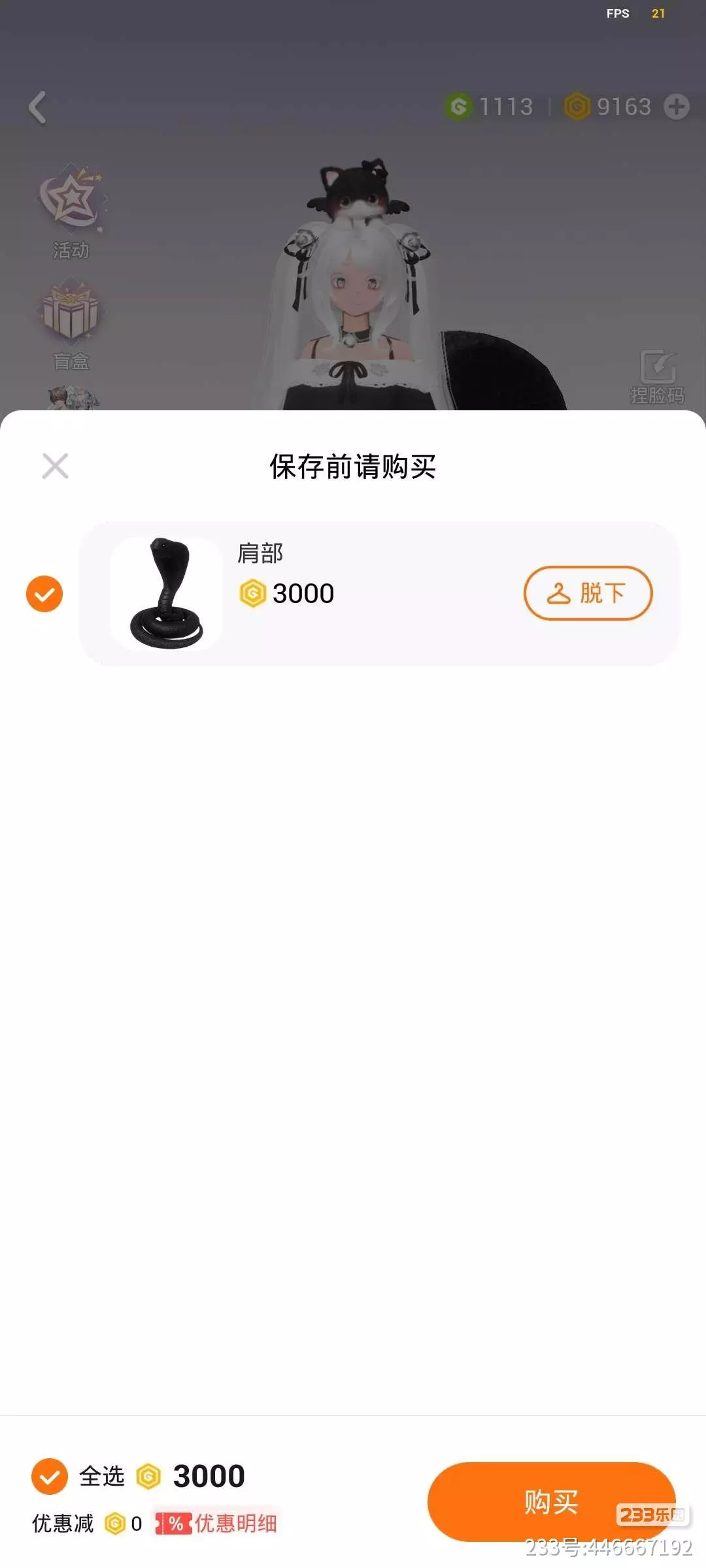The image size is (706, 1568).
Task: Close the 保存前请购买 purchase sheet
Action: 55,466
